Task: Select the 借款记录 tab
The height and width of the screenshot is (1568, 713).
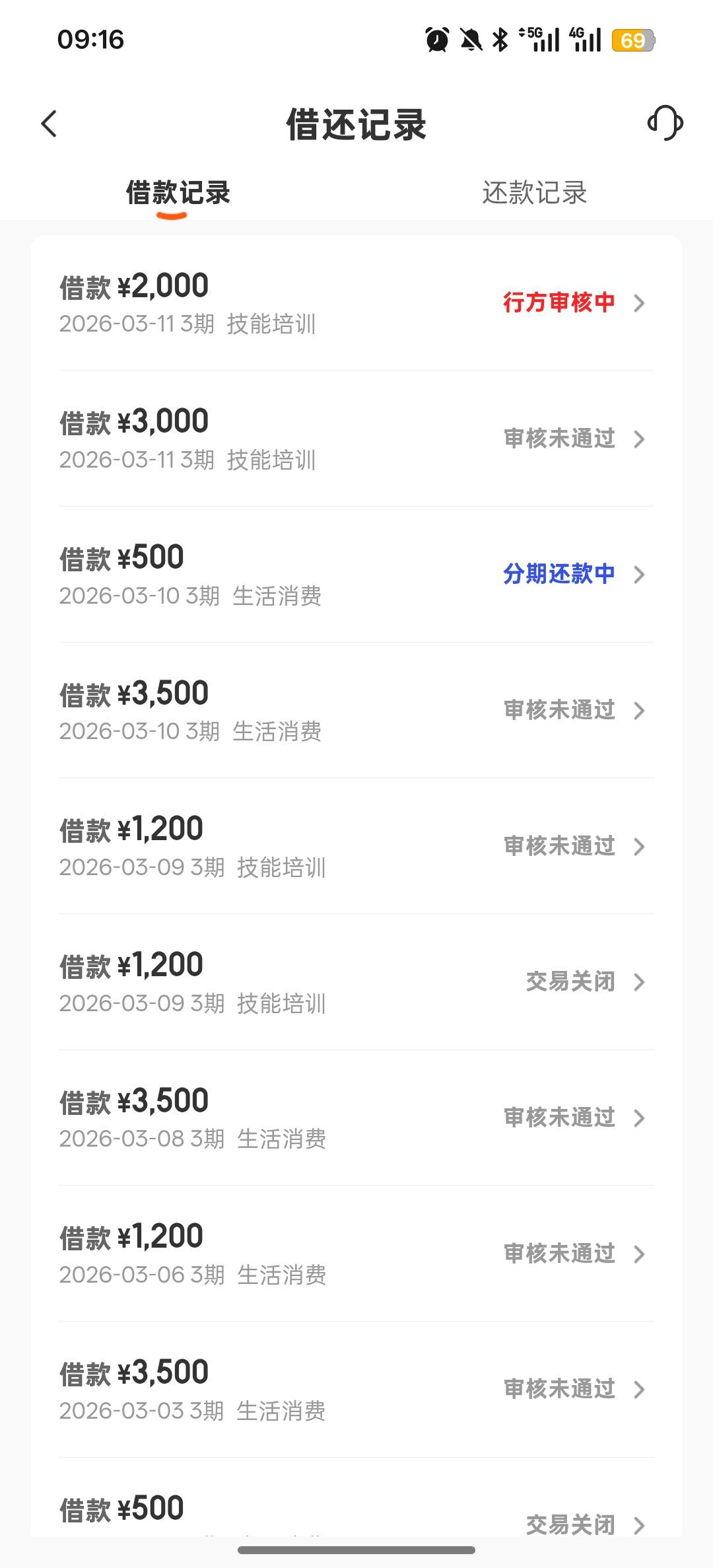Action: tap(178, 193)
